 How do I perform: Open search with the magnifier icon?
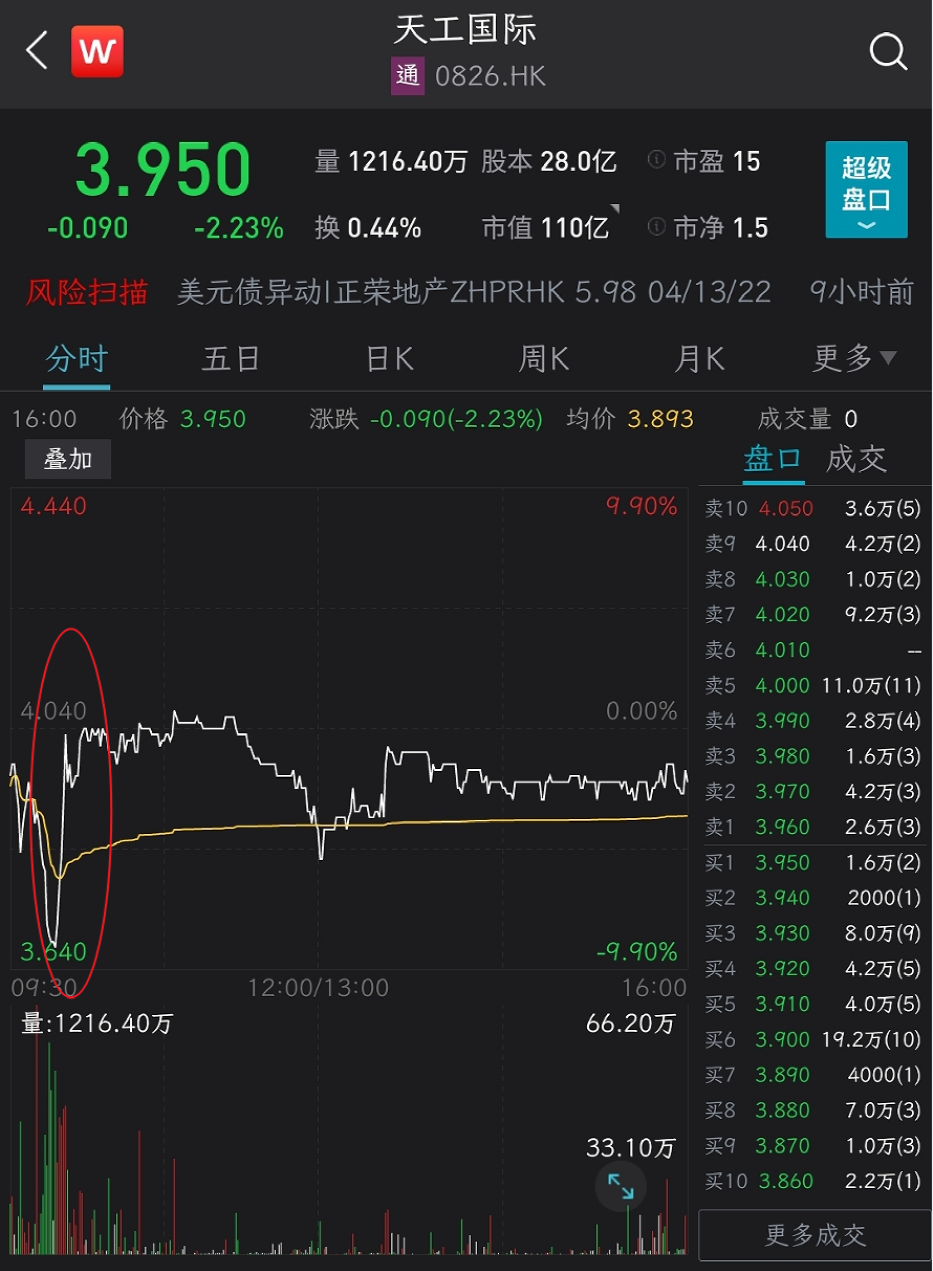[x=888, y=52]
